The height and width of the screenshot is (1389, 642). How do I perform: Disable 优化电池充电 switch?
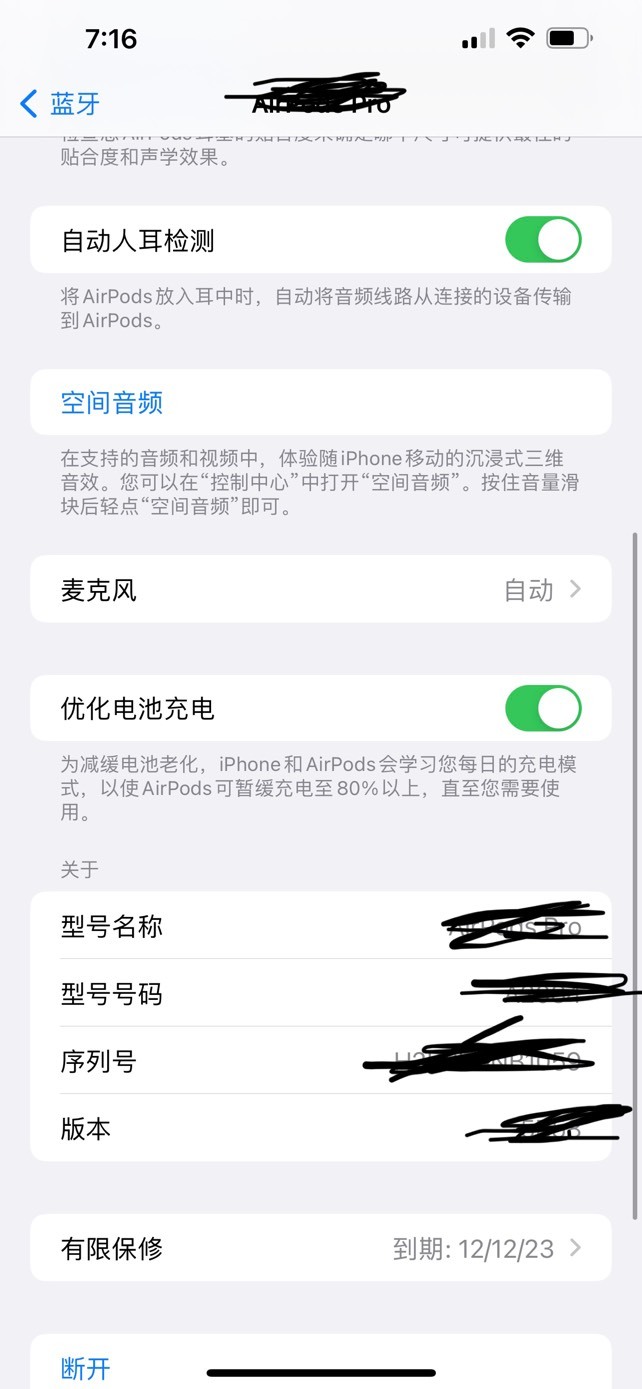[543, 708]
